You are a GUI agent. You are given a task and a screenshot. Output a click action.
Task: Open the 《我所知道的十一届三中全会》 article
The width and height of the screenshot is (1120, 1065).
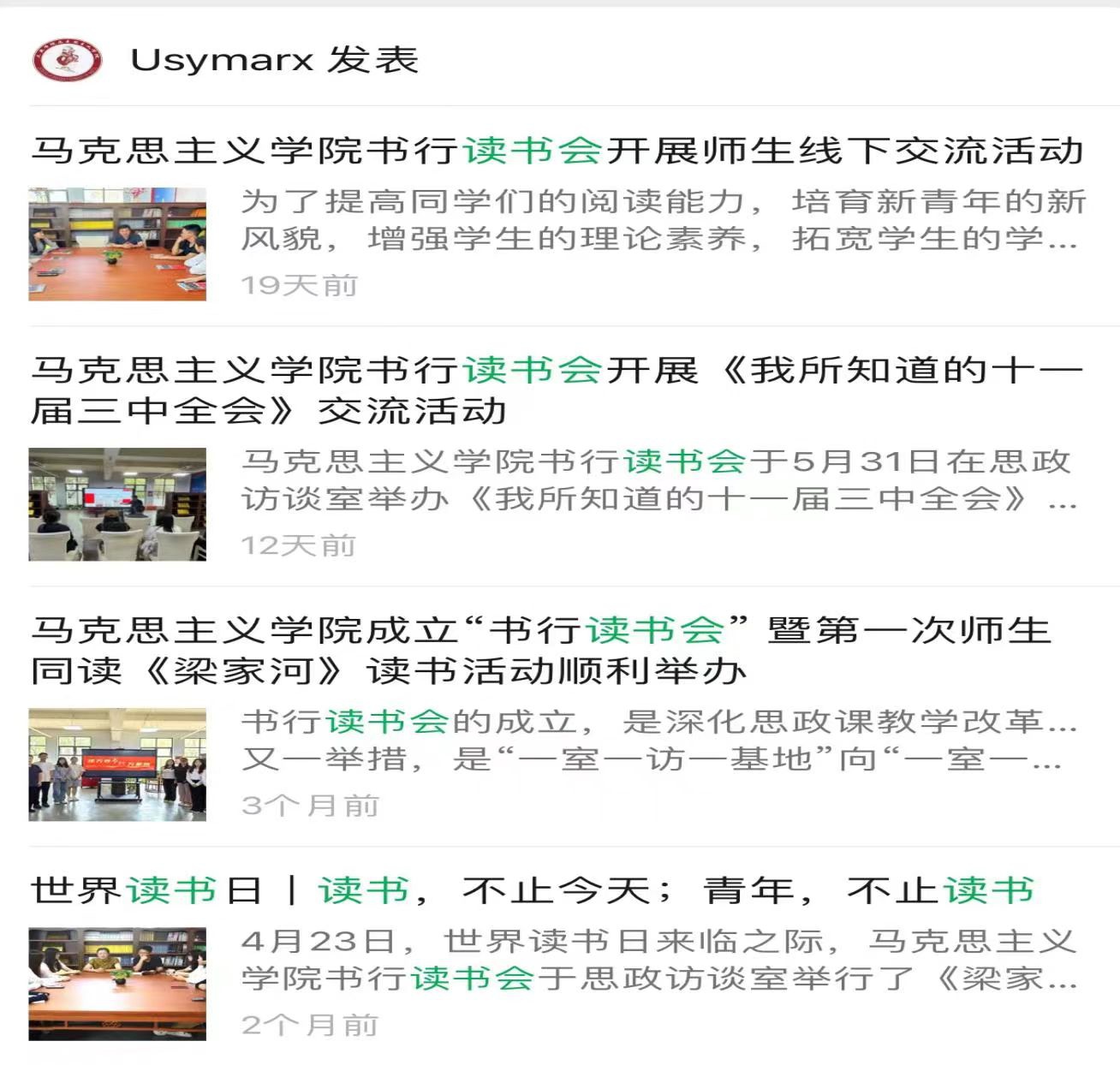[557, 390]
